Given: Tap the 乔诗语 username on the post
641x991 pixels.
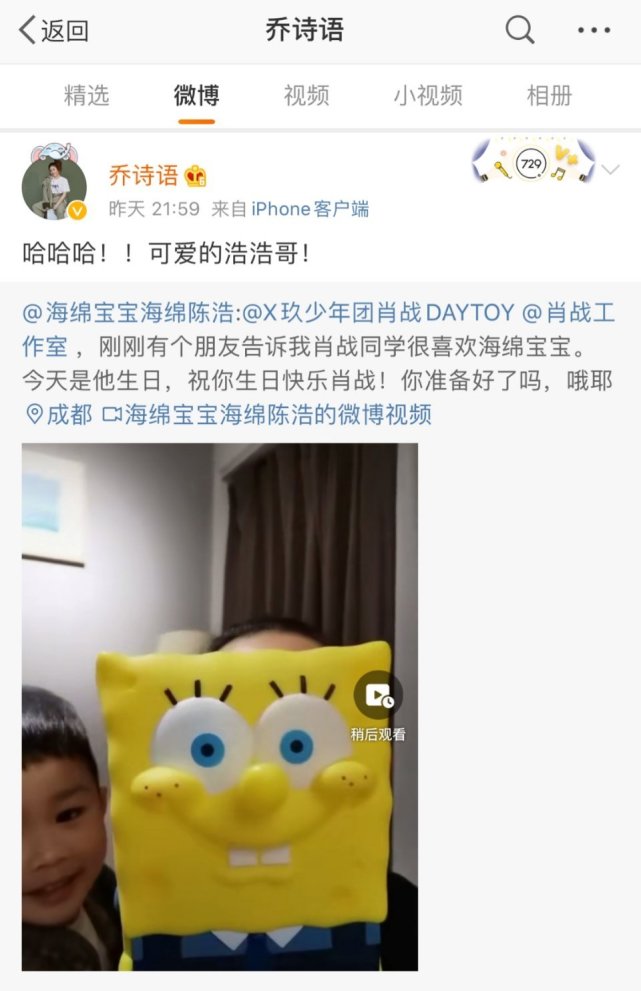Looking at the screenshot, I should [142, 177].
